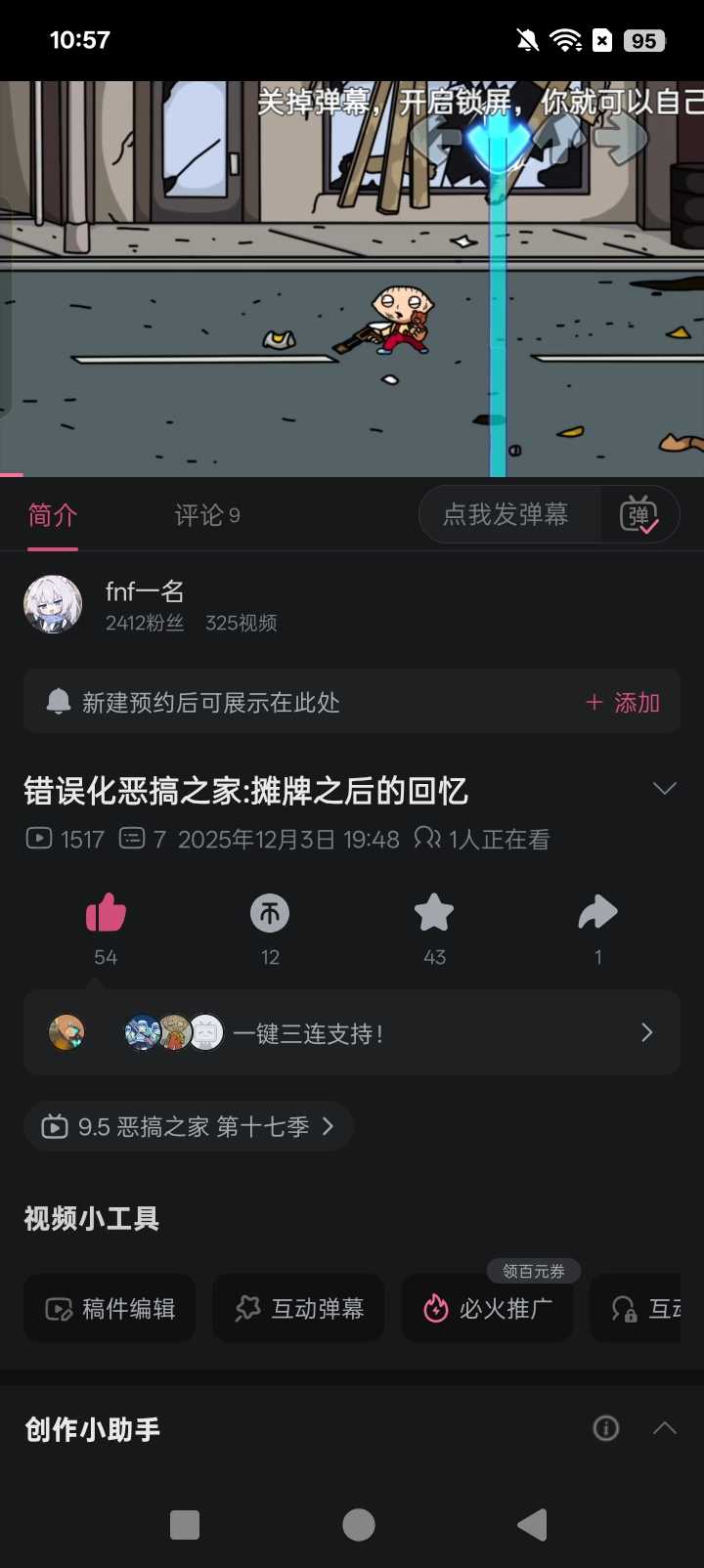704x1568 pixels.
Task: Give coins to this video
Action: tap(270, 914)
